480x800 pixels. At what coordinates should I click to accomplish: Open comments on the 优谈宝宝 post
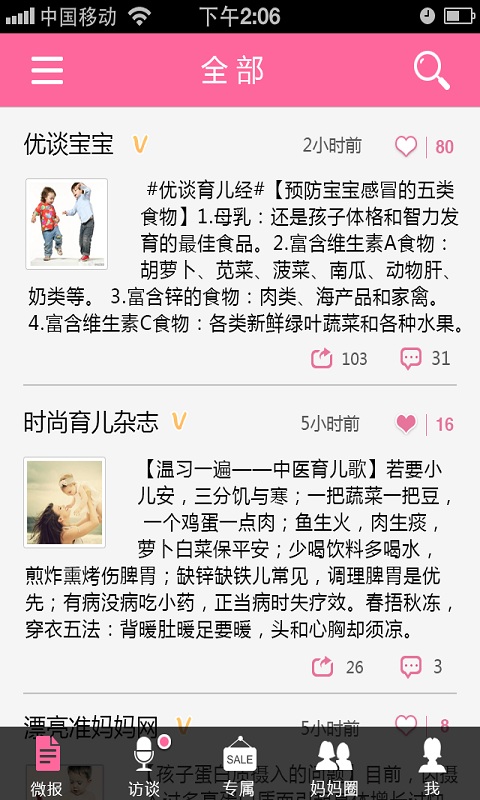point(411,359)
